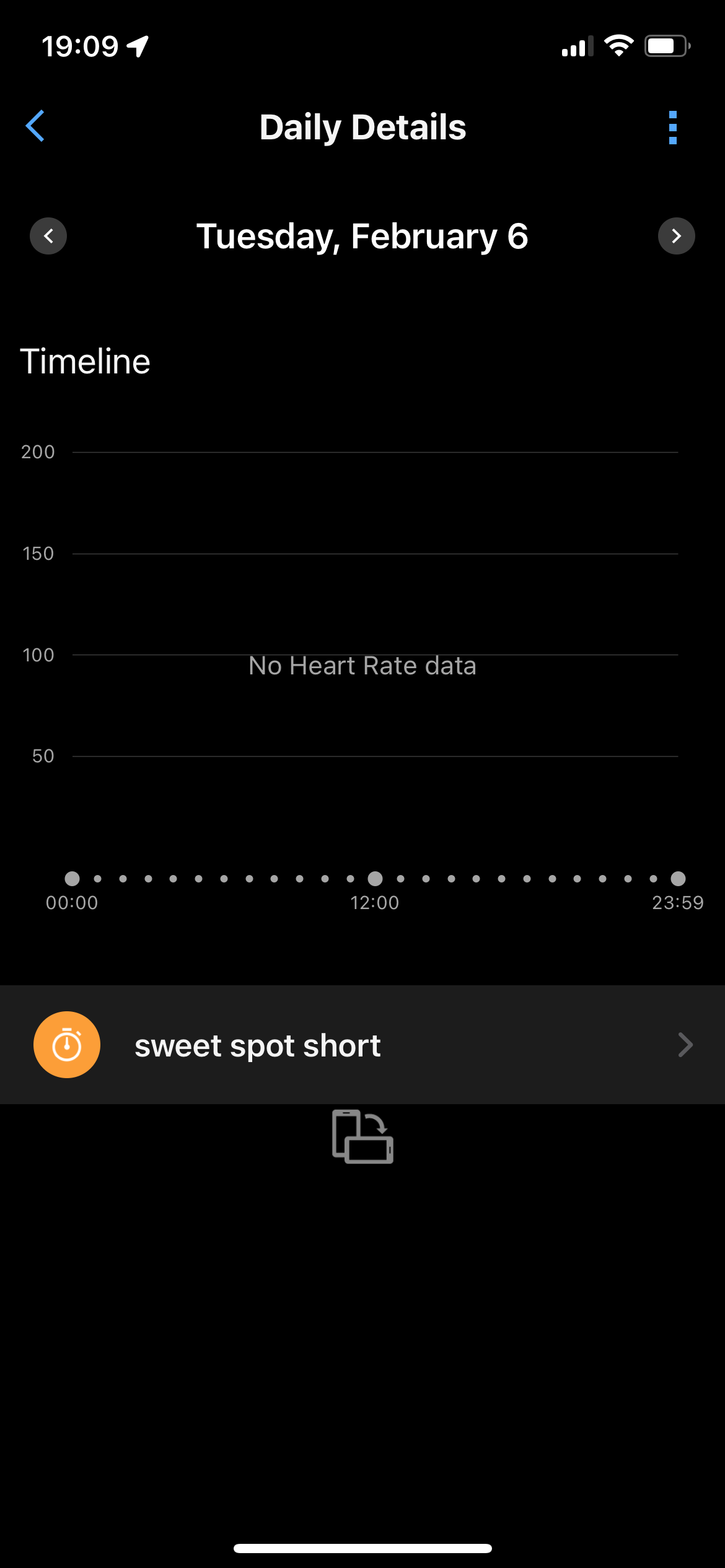
Task: Go to the next day
Action: (x=676, y=236)
